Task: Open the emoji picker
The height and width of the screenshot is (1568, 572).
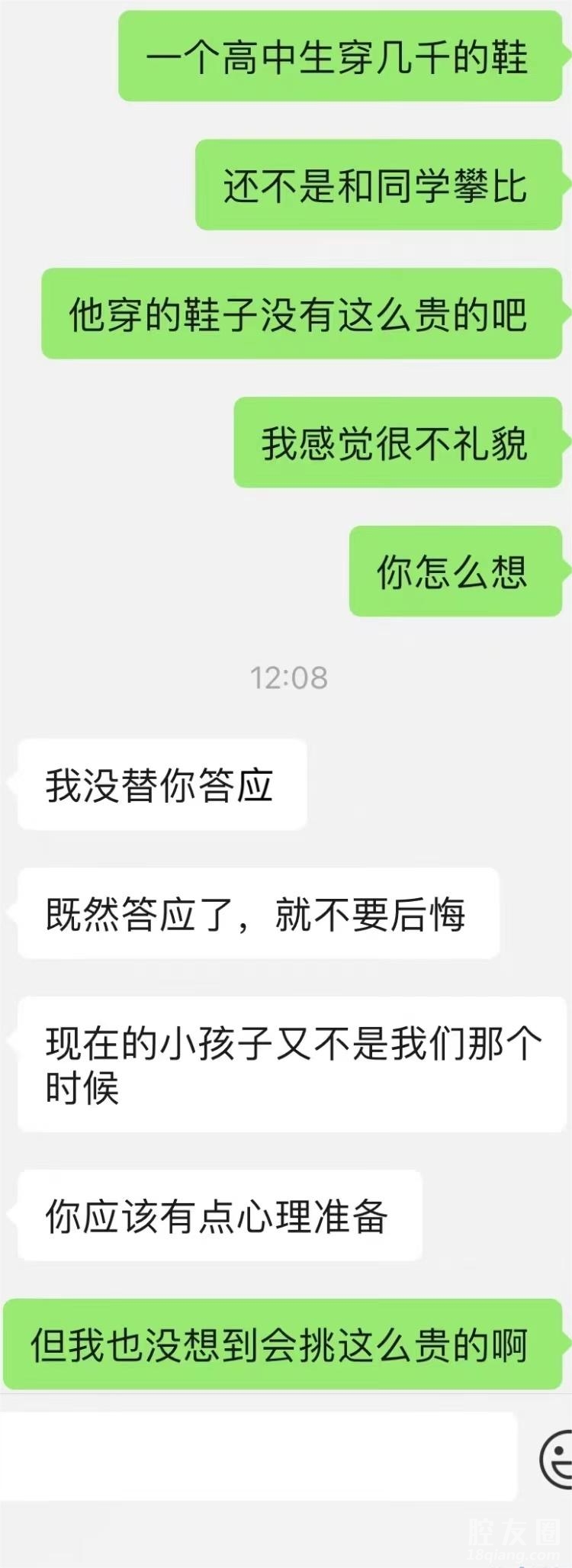Action: pyautogui.click(x=557, y=1459)
